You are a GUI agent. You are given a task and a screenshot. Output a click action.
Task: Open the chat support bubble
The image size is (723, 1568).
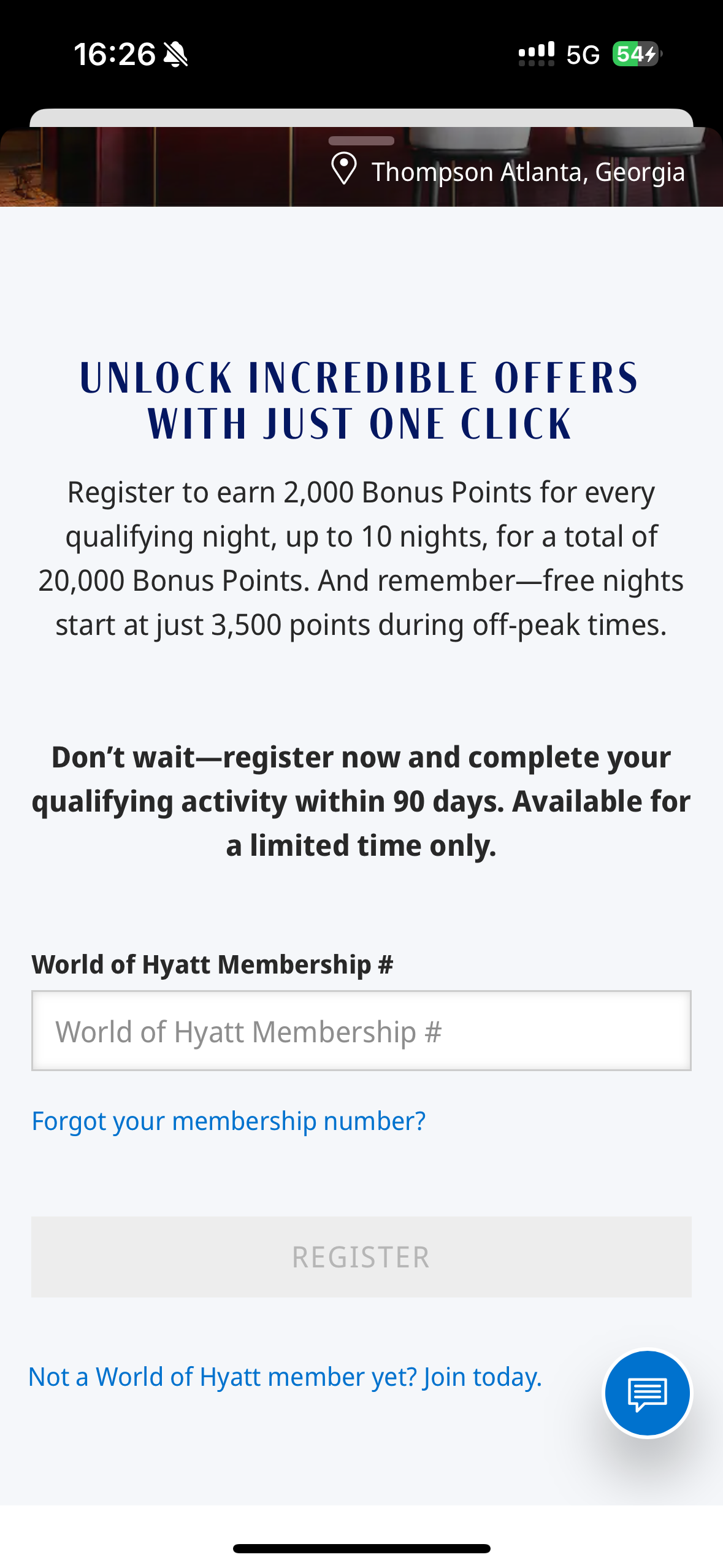pyautogui.click(x=647, y=1393)
